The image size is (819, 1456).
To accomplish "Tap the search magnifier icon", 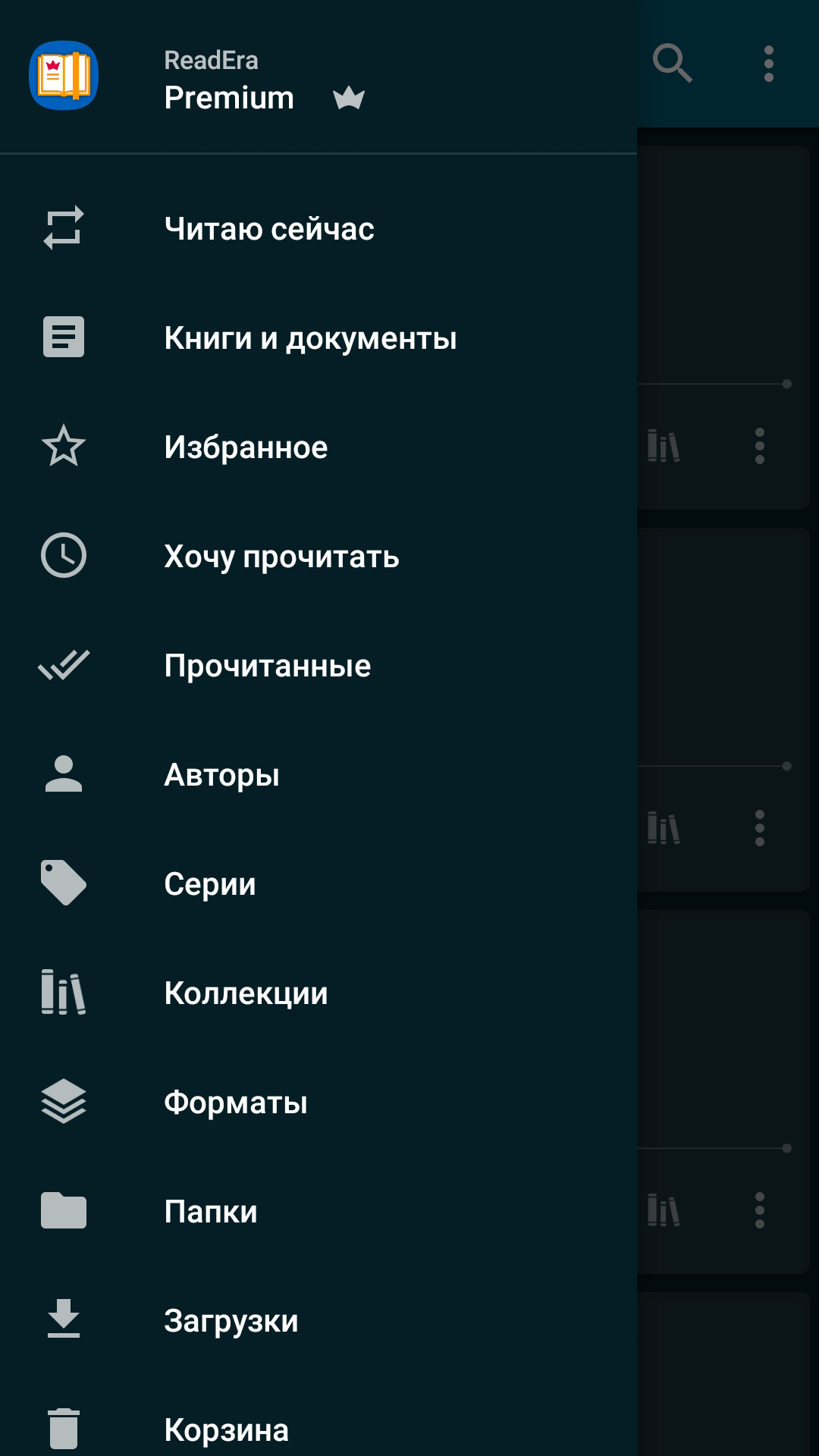I will click(x=673, y=63).
